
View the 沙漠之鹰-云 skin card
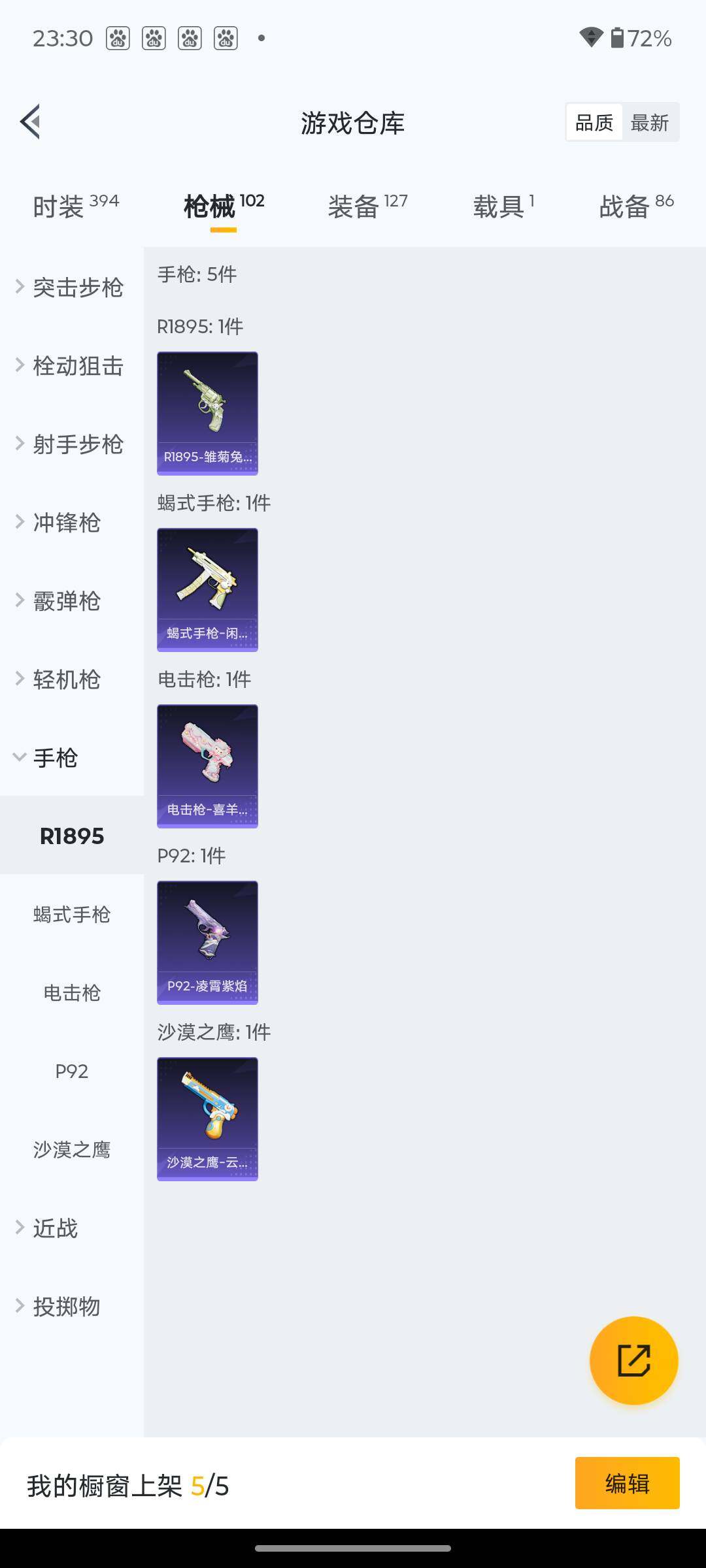click(207, 1119)
